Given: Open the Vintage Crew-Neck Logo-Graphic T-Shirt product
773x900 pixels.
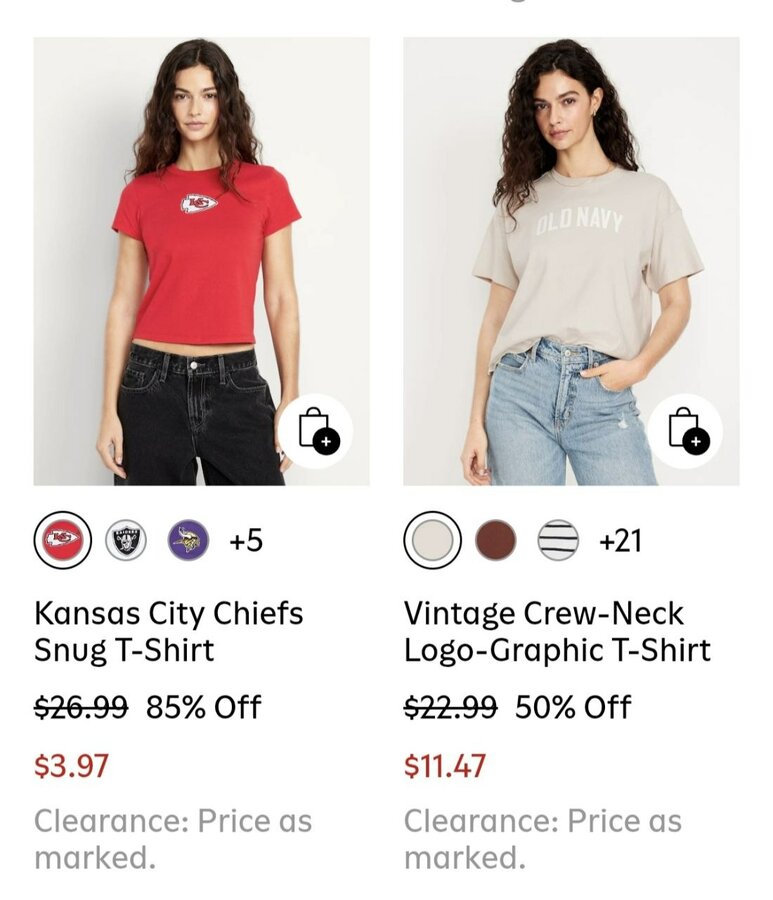Looking at the screenshot, I should coord(556,631).
